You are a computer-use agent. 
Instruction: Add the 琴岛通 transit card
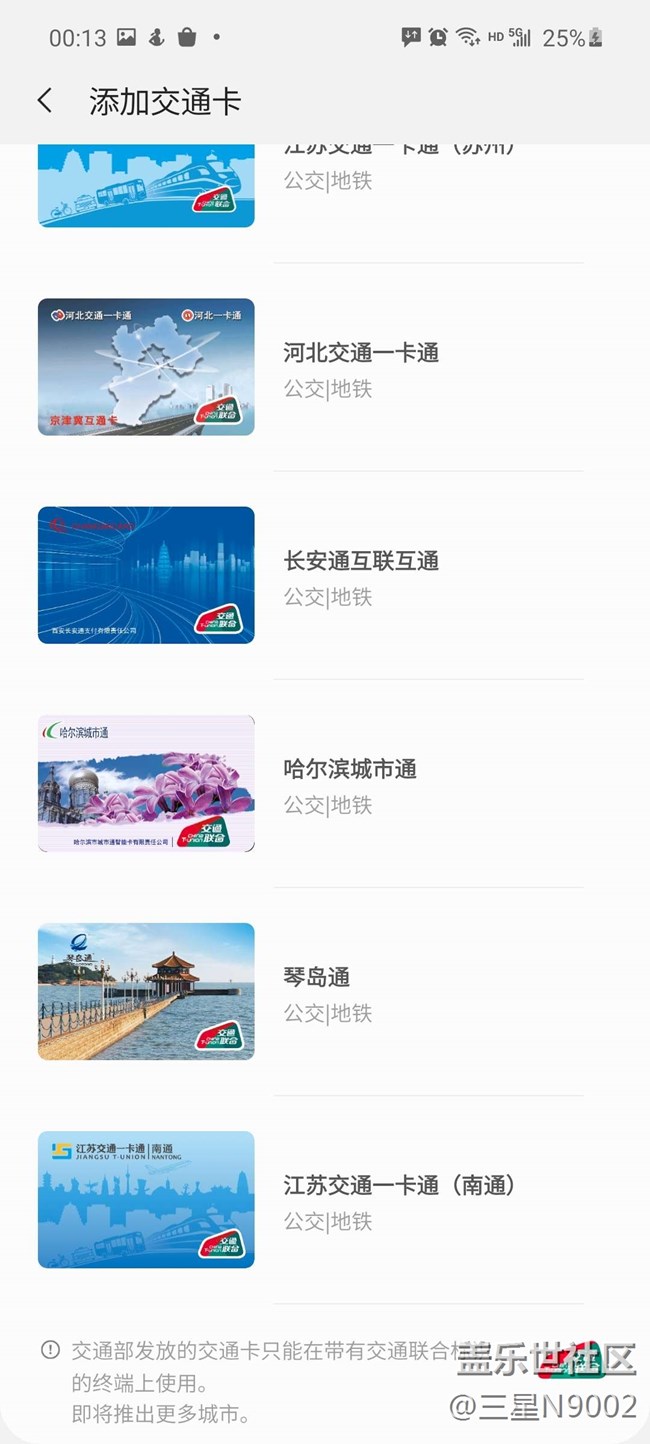pyautogui.click(x=325, y=991)
